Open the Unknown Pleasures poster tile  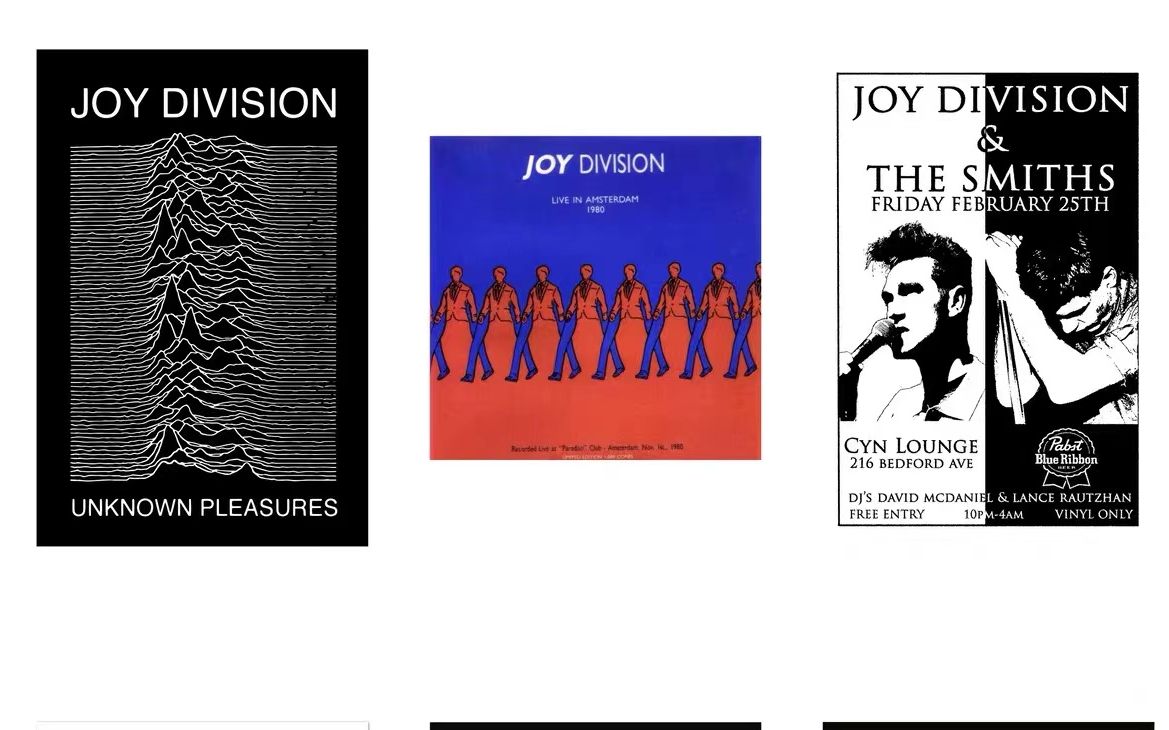[x=202, y=298]
